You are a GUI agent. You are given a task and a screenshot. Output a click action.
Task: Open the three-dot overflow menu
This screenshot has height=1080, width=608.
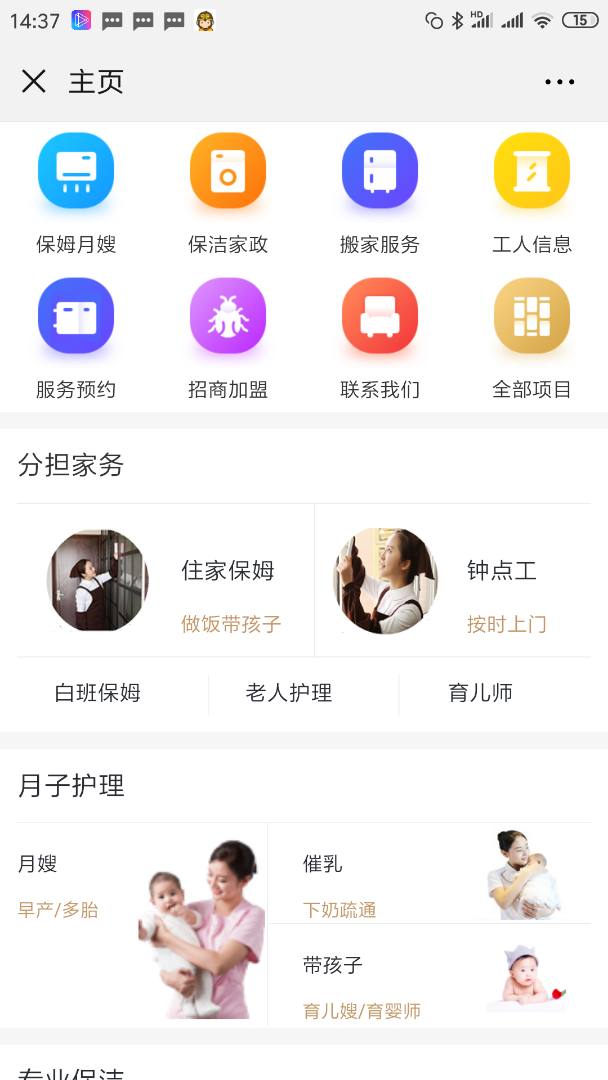coord(559,82)
